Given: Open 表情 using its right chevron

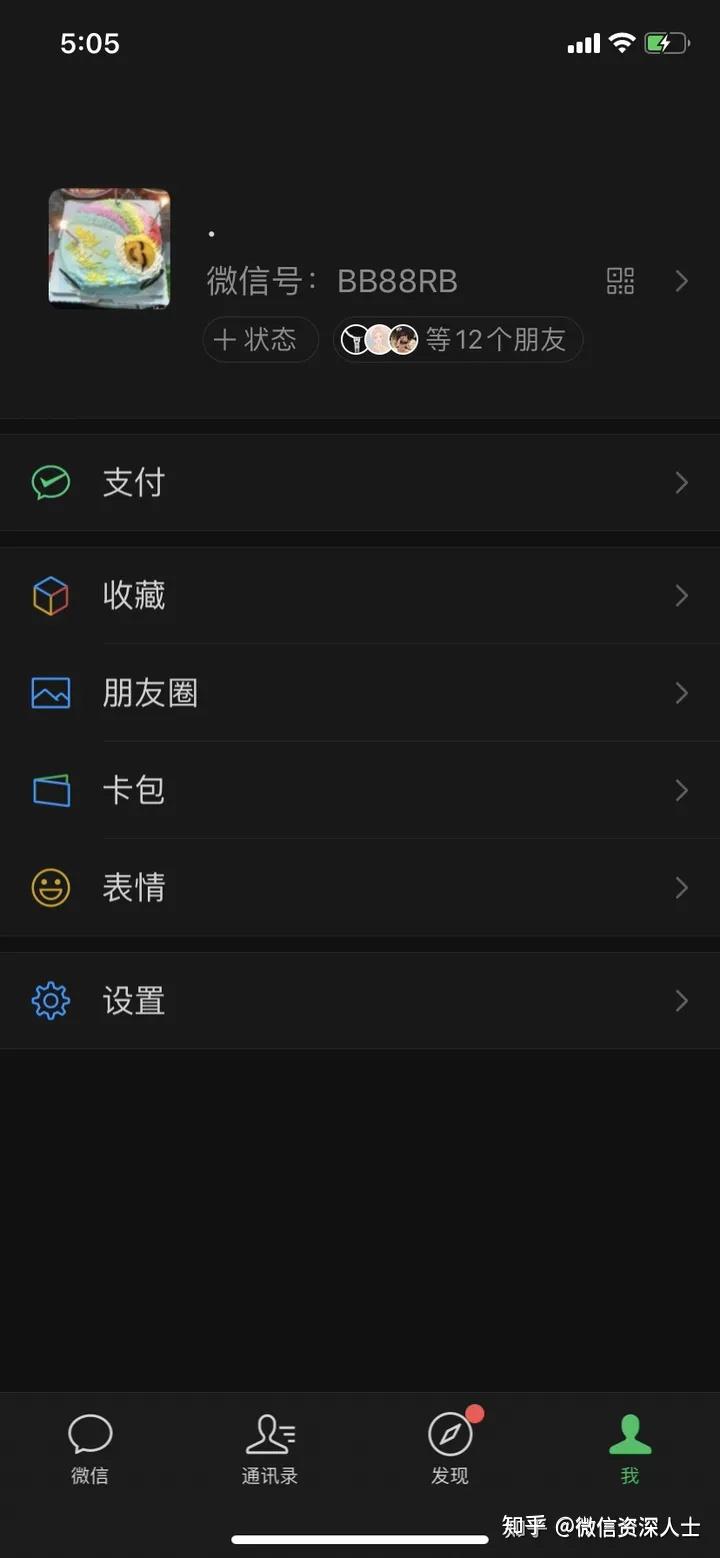Looking at the screenshot, I should click(x=681, y=888).
